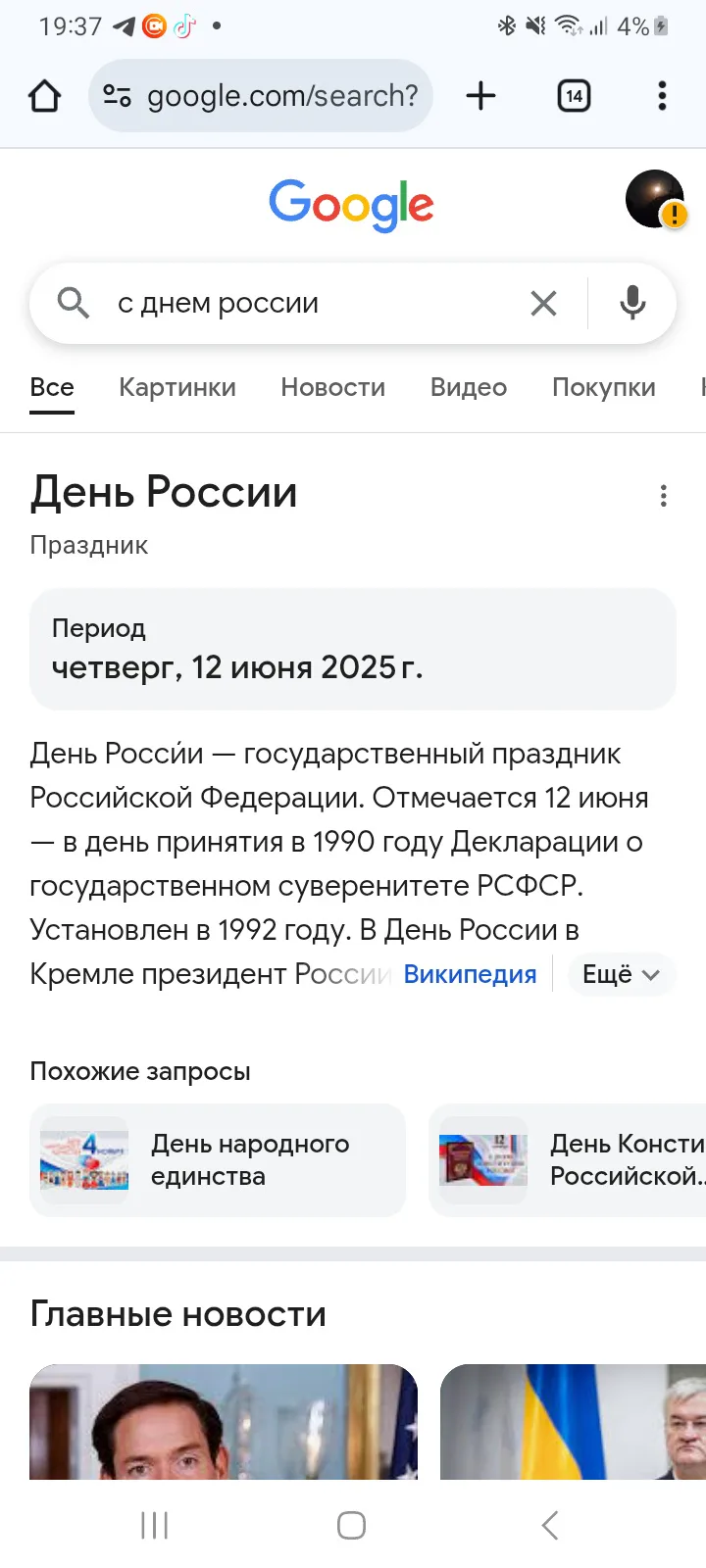
Task: Open related query День народного единства
Action: point(218,1160)
